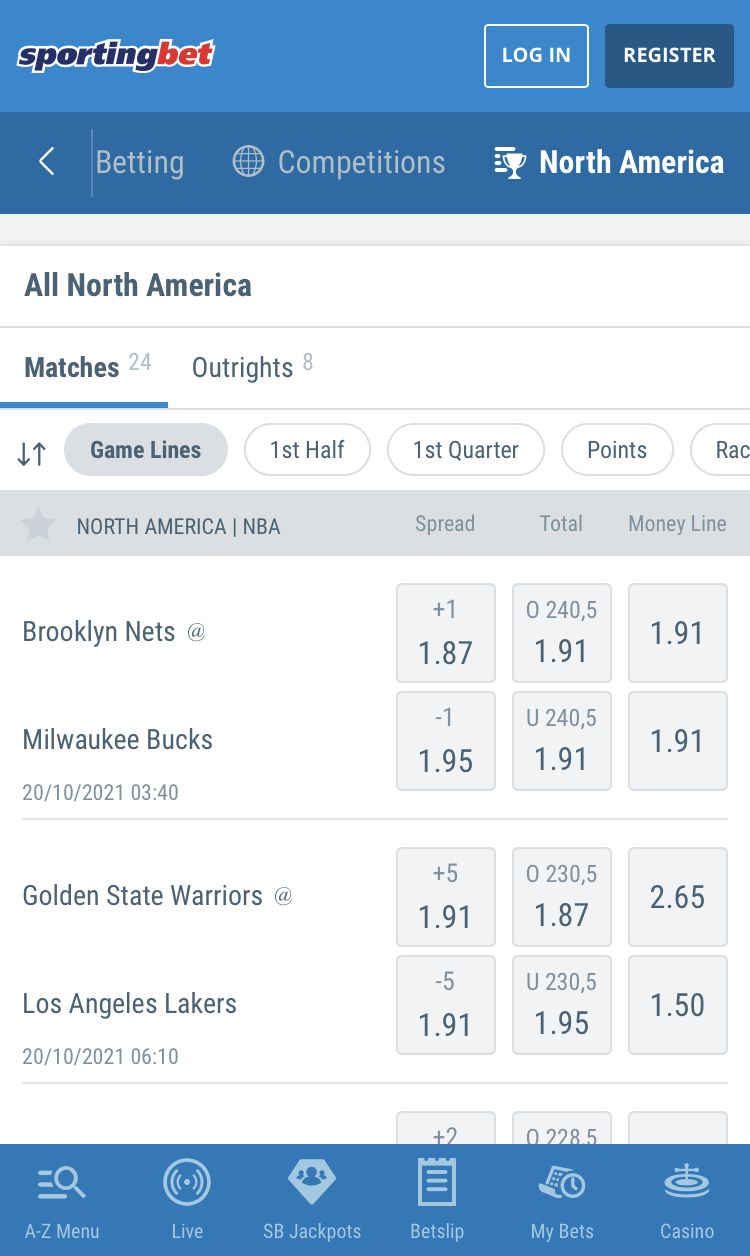Open SB Jackpots

tap(312, 1200)
